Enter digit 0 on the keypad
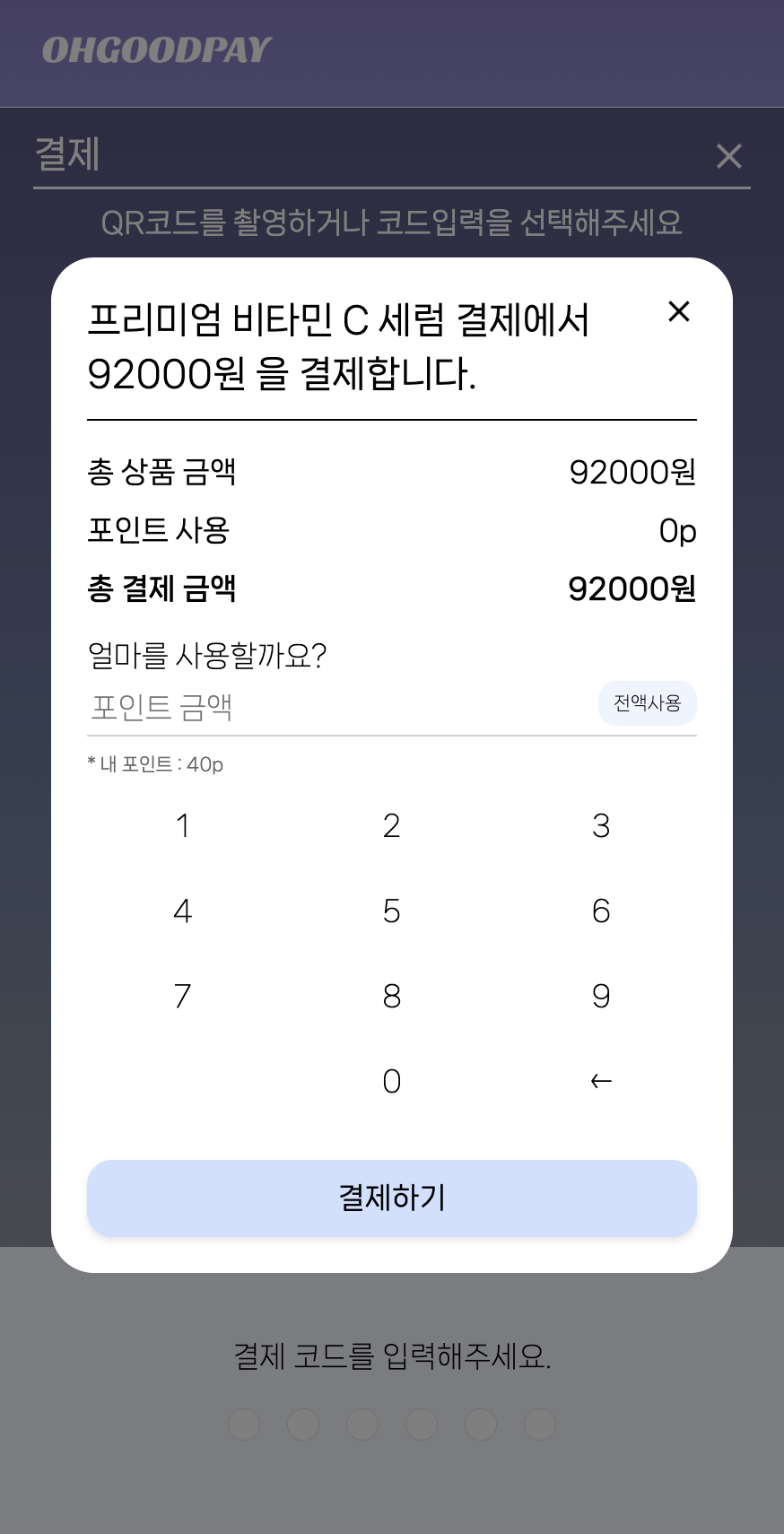The width and height of the screenshot is (784, 1534). coord(392,1081)
